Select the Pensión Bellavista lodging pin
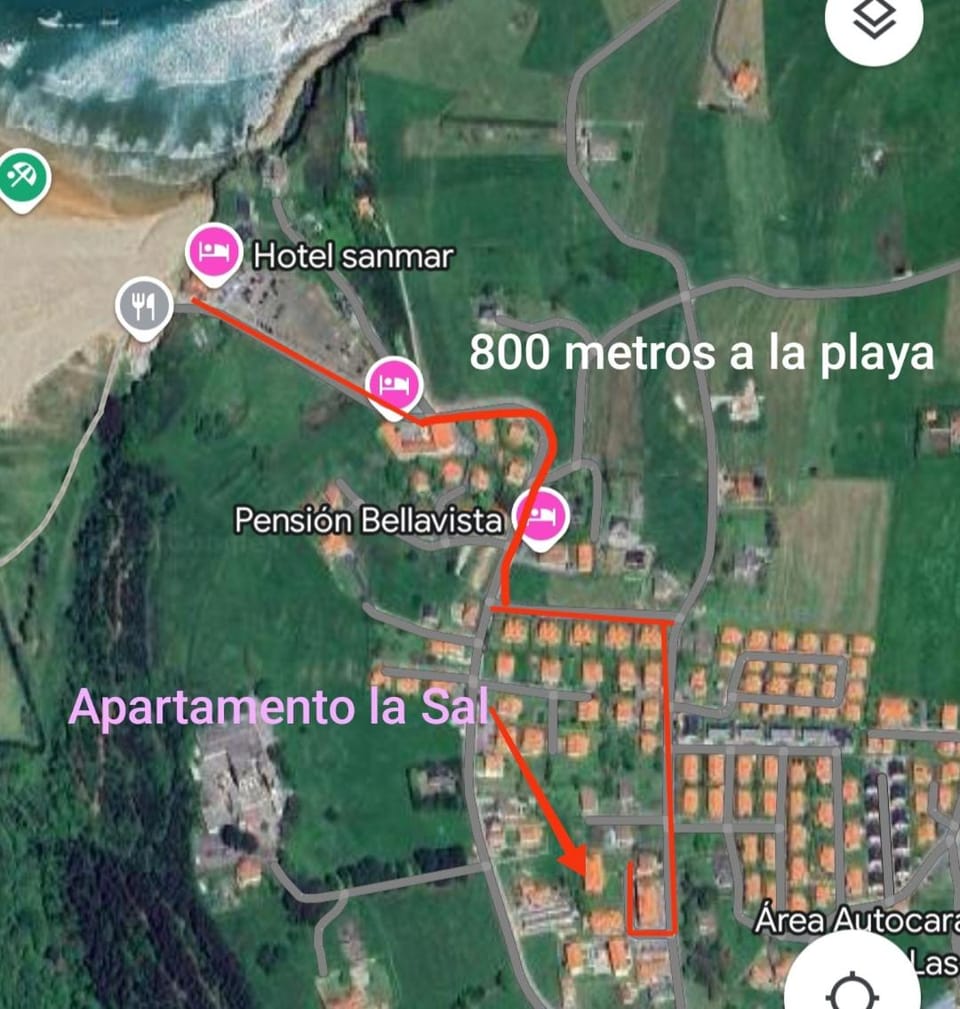The image size is (960, 1009). (542, 516)
